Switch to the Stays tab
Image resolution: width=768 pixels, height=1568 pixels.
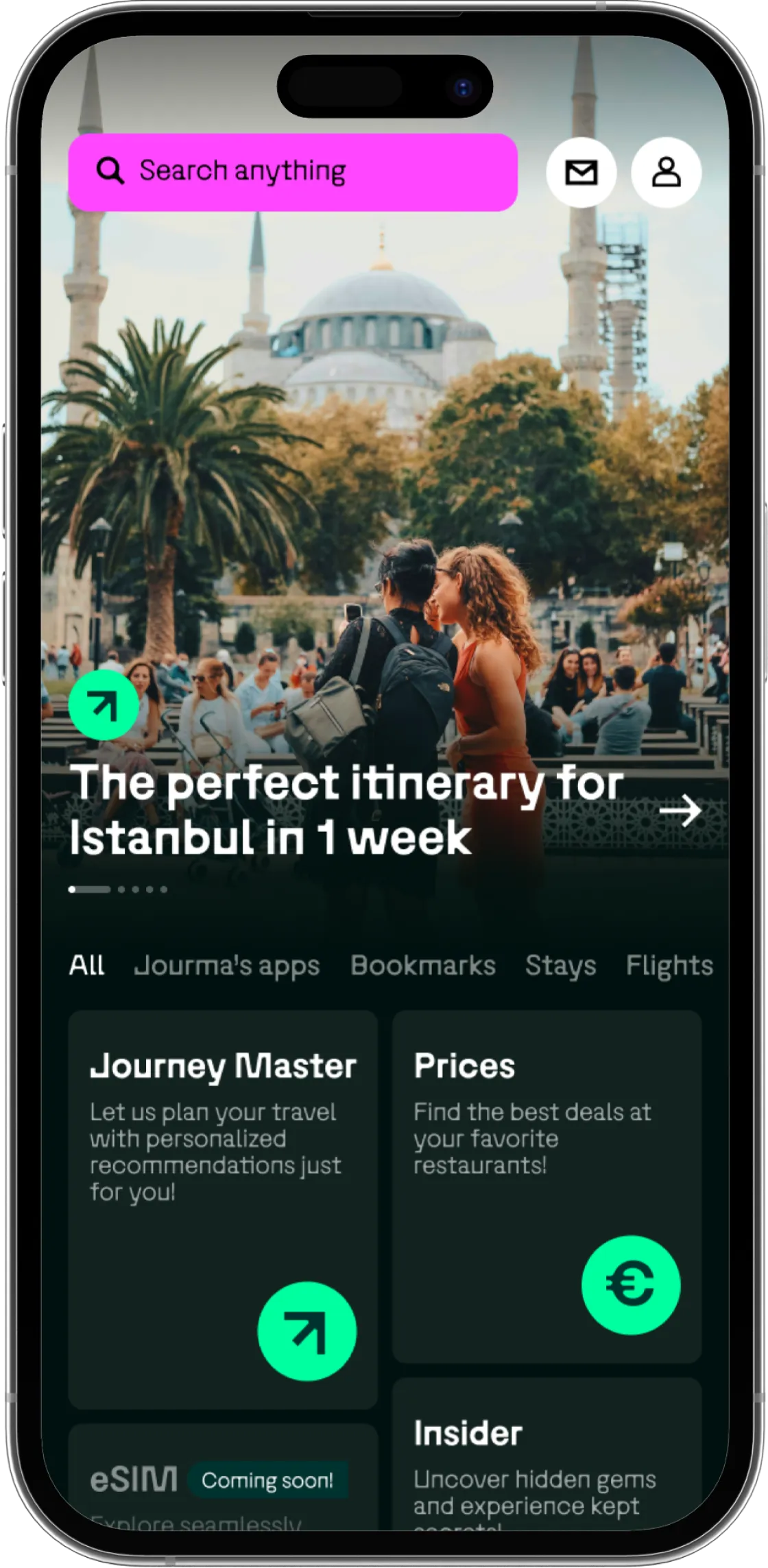point(560,965)
